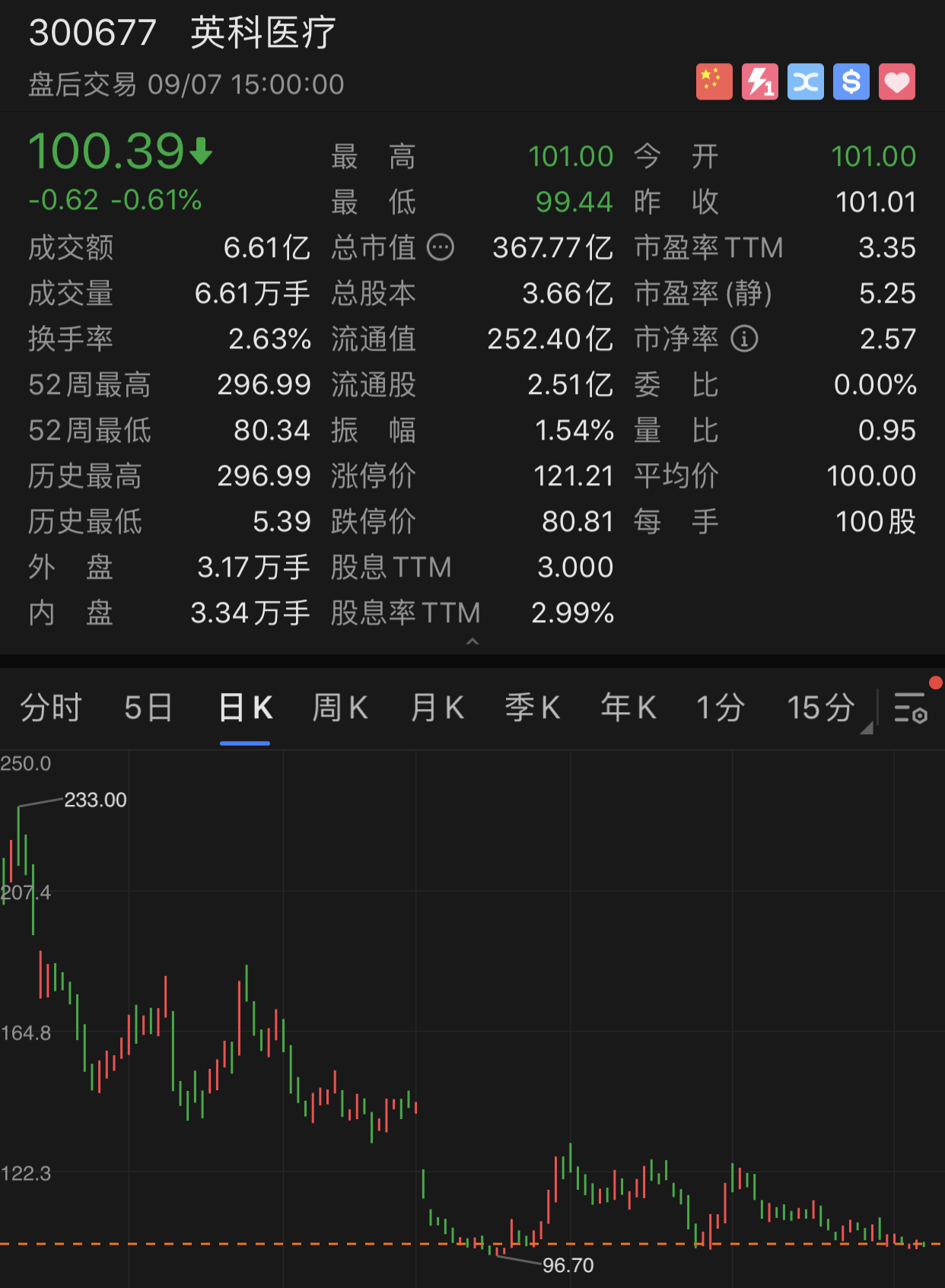The height and width of the screenshot is (1288, 945).
Task: Open the dollar sign finance icon
Action: click(851, 81)
